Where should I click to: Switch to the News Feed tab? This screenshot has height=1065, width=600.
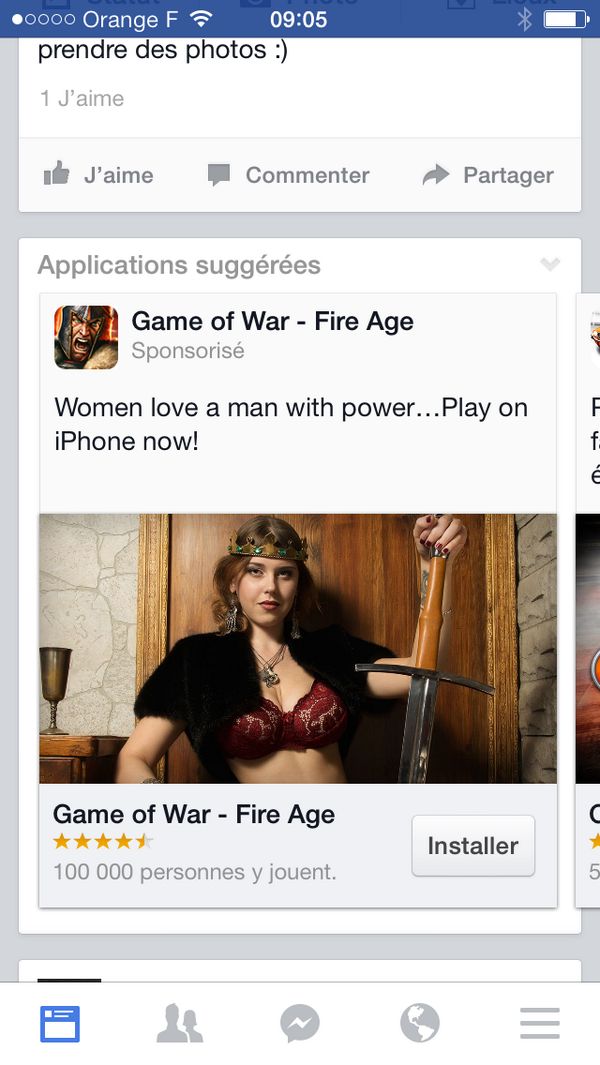(x=60, y=1024)
